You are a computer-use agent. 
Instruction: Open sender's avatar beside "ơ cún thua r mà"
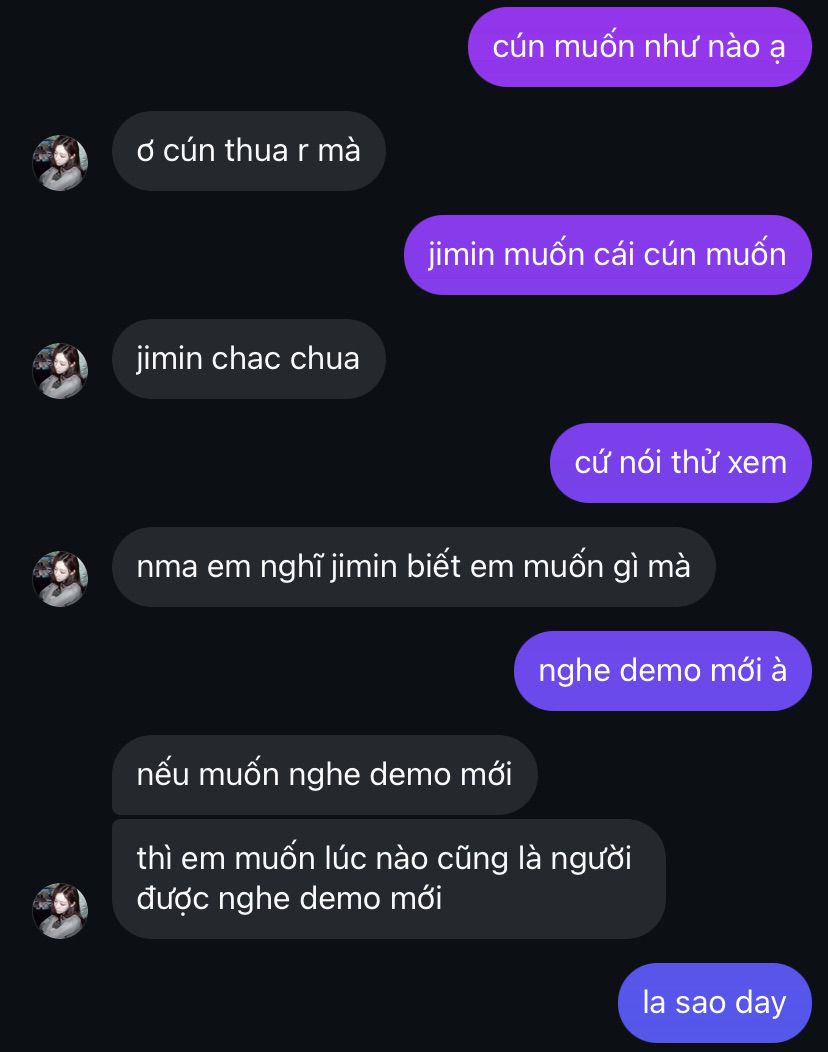(x=61, y=162)
